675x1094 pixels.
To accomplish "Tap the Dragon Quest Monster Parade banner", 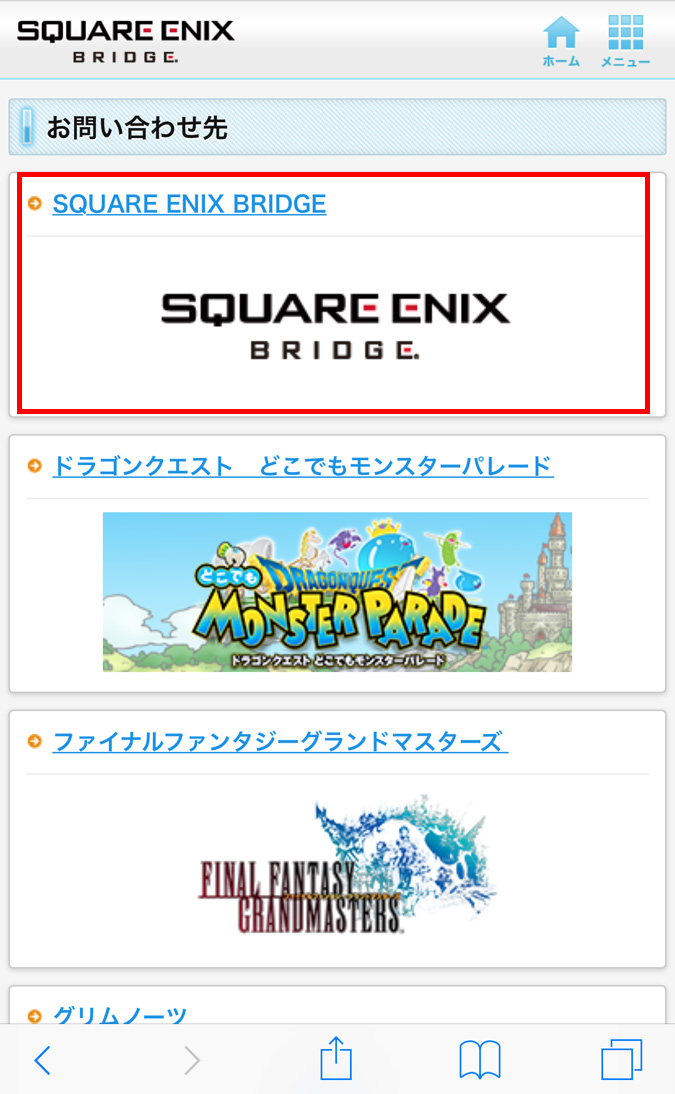I will 337,591.
